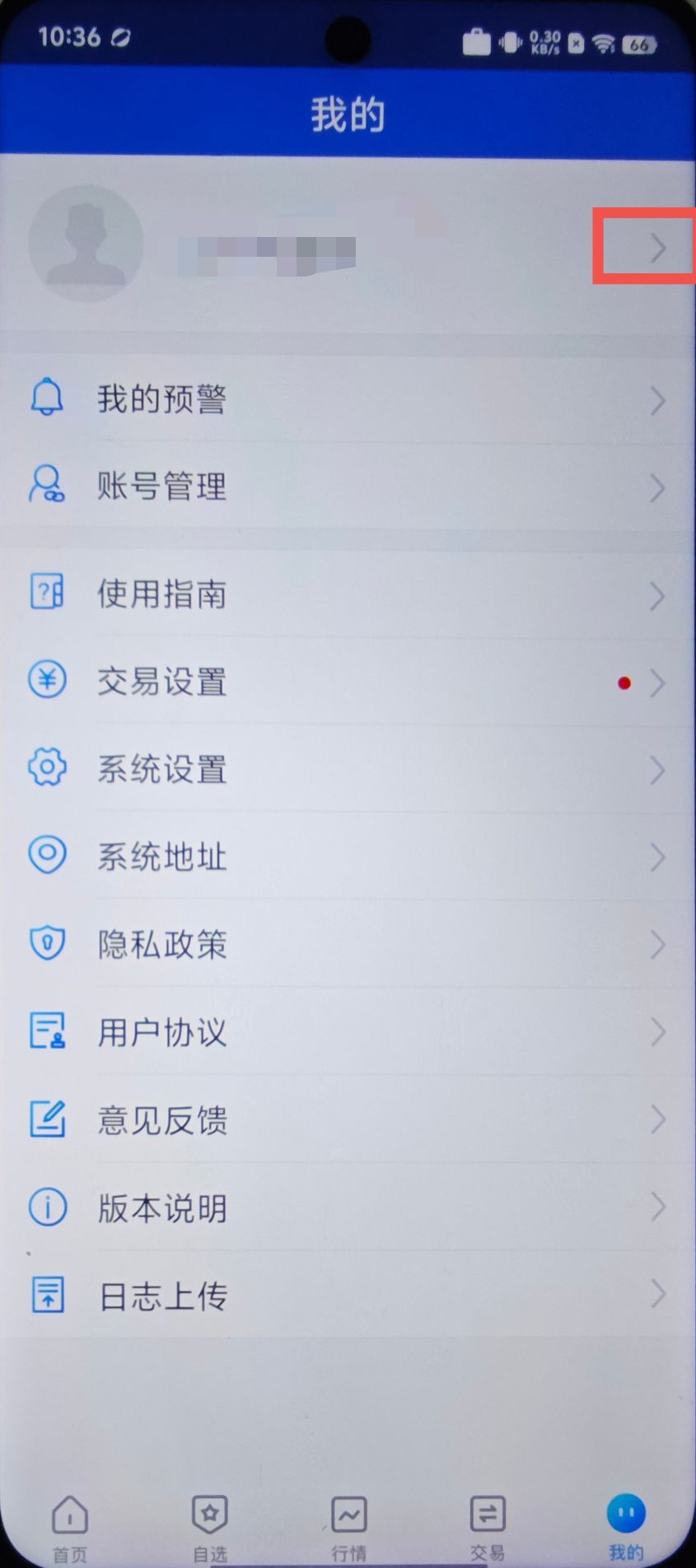Open 意见反馈 feedback
Image resolution: width=696 pixels, height=1568 pixels.
point(161,1120)
